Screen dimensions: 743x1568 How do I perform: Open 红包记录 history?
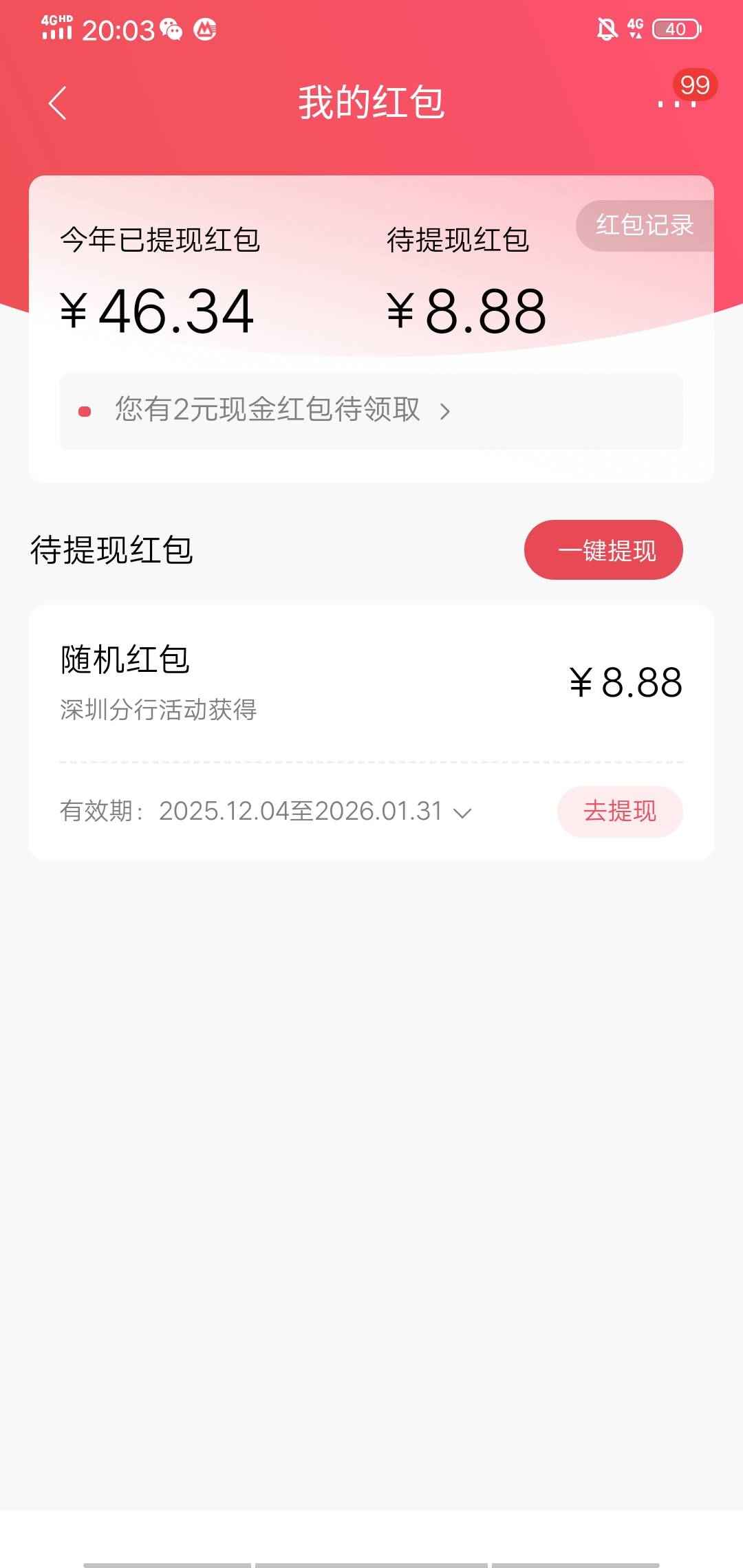click(x=645, y=226)
